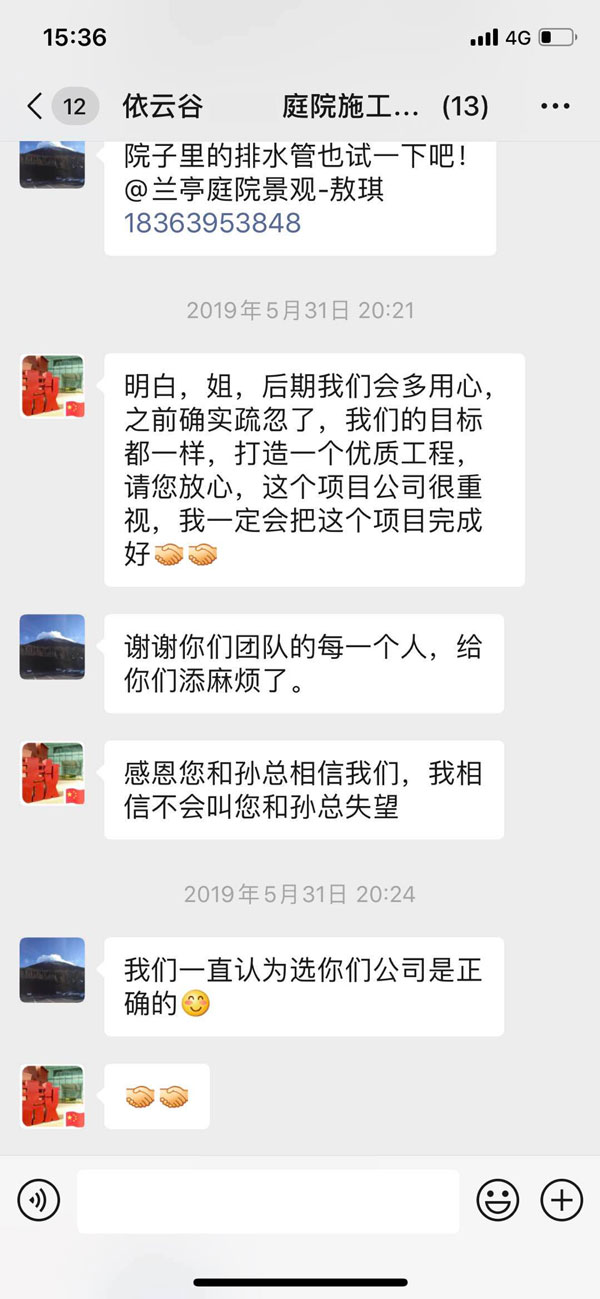Open avatar beside 感恩您和孙总相信我们 message
Screen dimensions: 600x1299
(52, 773)
